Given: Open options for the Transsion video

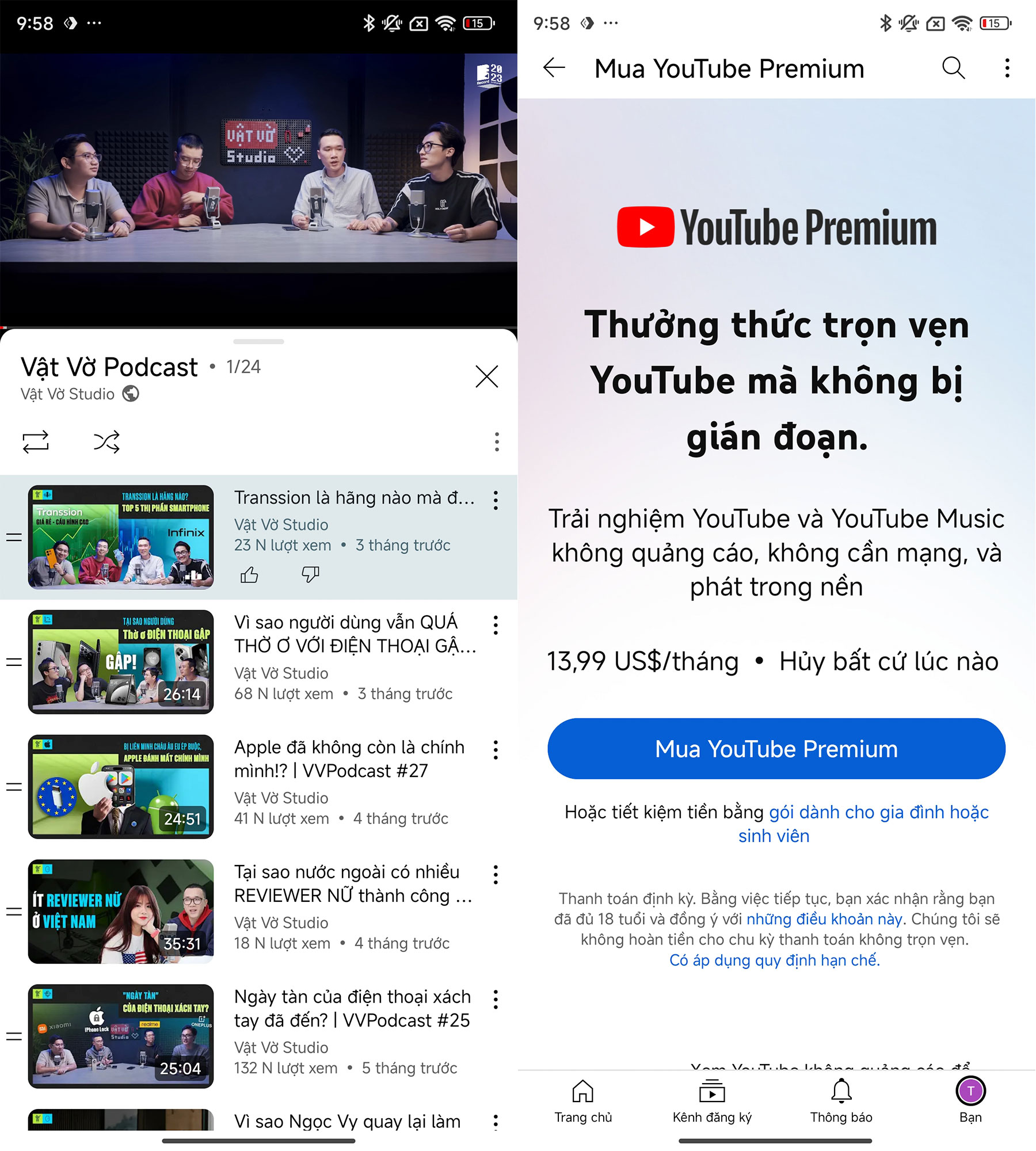Looking at the screenshot, I should (496, 500).
